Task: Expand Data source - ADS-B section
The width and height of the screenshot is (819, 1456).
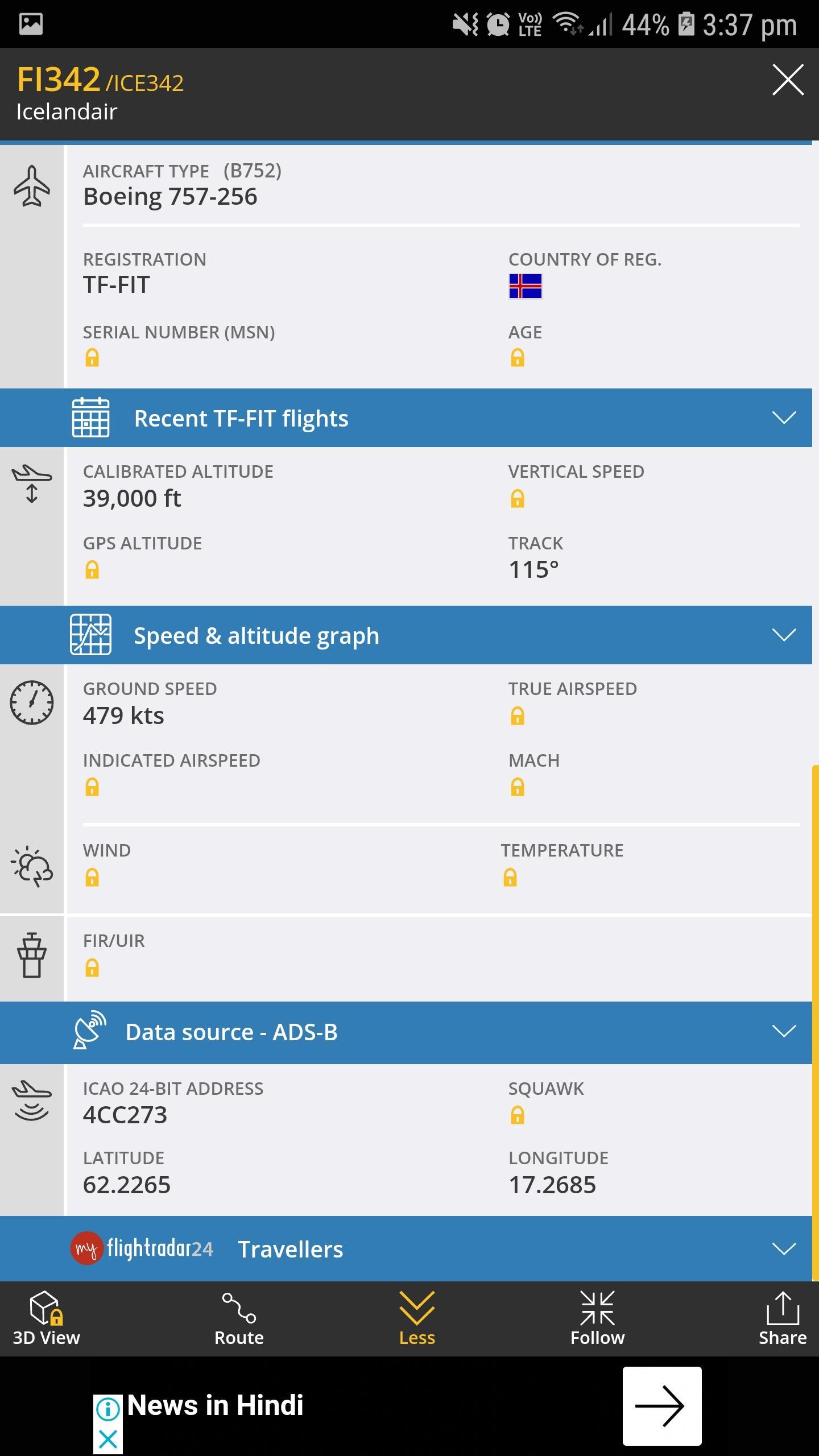Action: tap(783, 1032)
